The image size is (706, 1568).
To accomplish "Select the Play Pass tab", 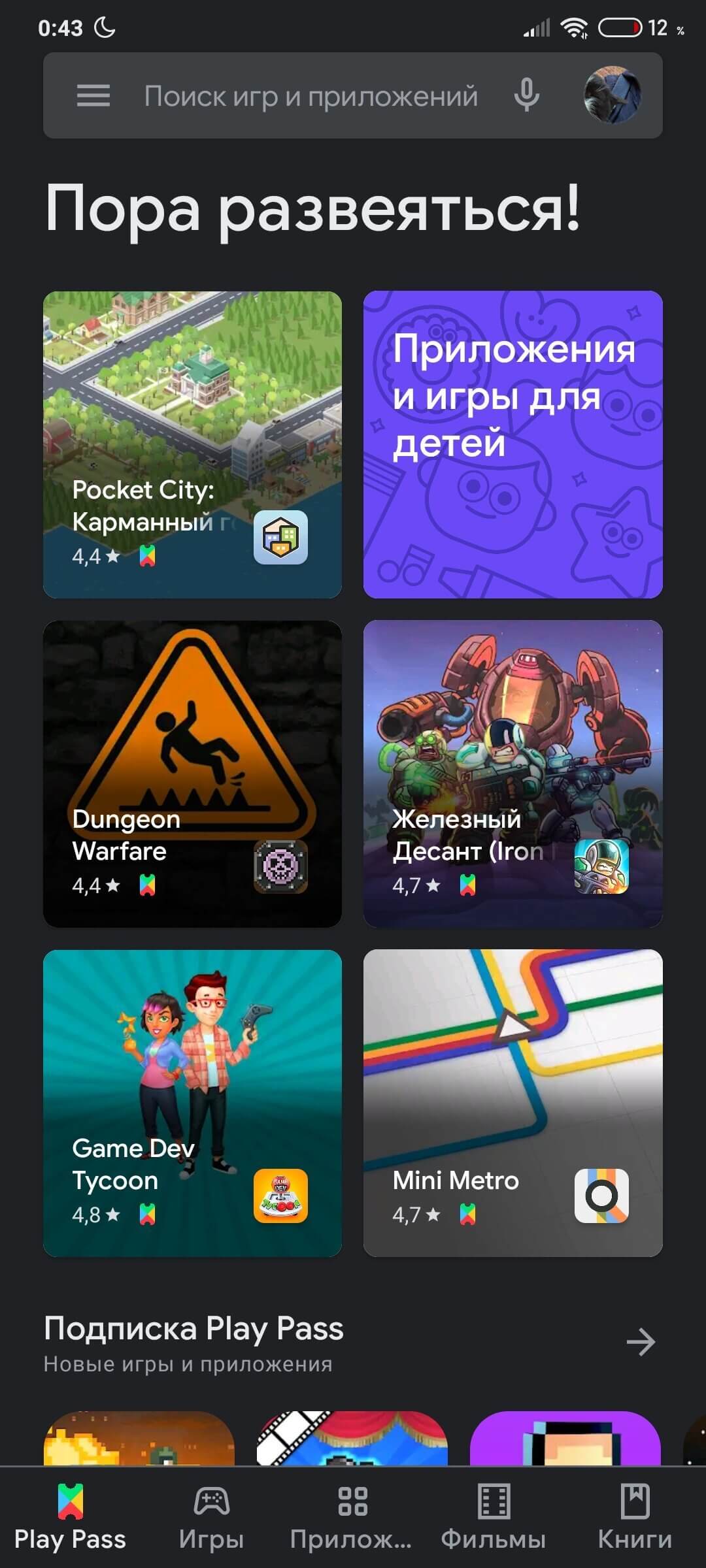I will pos(70,1518).
